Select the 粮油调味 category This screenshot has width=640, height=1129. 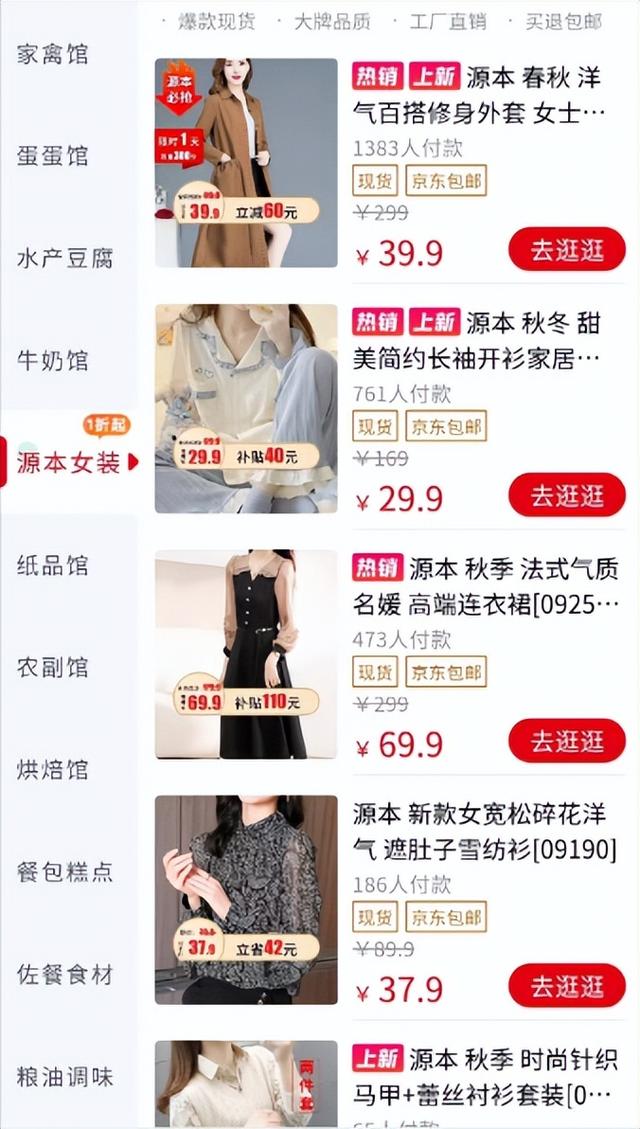[65, 1077]
